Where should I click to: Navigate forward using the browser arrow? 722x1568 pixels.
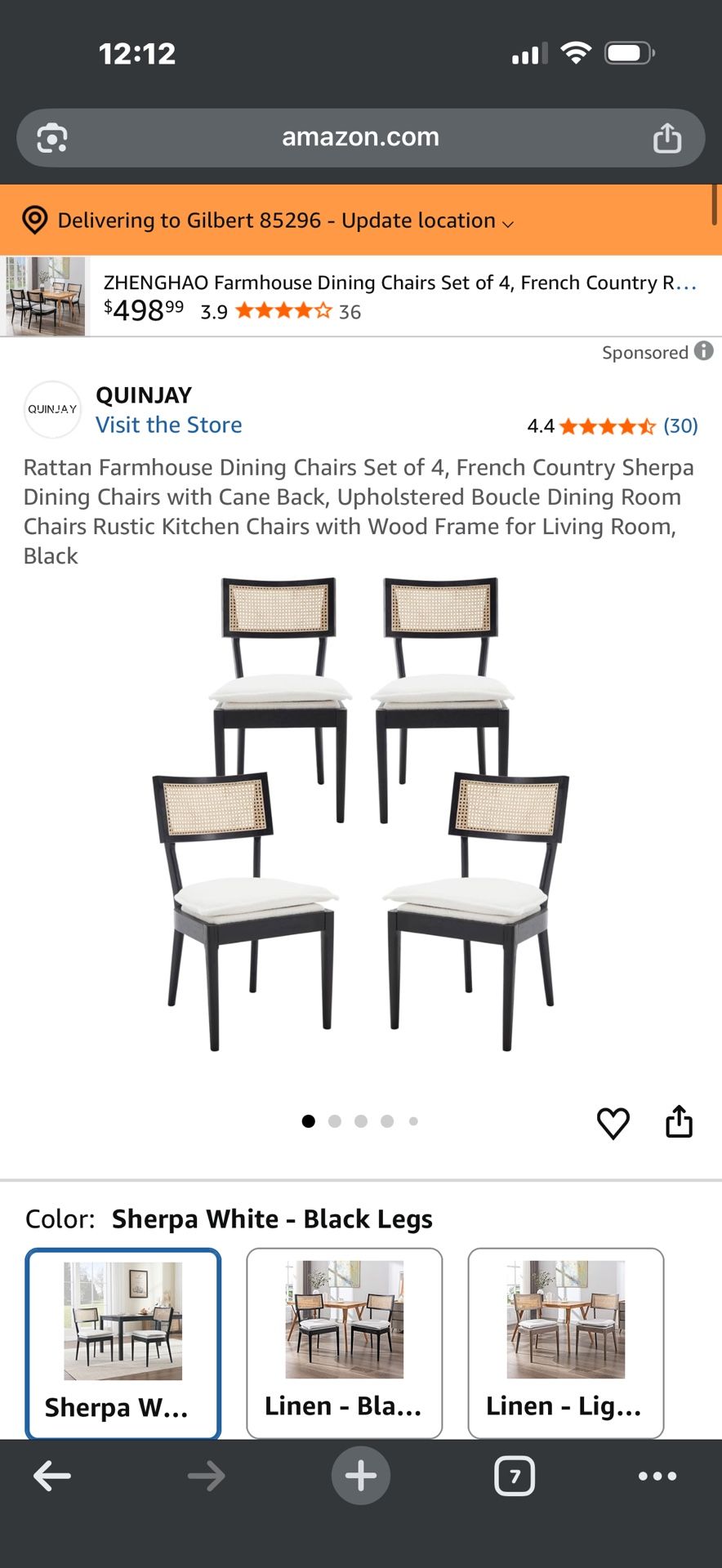click(206, 1475)
